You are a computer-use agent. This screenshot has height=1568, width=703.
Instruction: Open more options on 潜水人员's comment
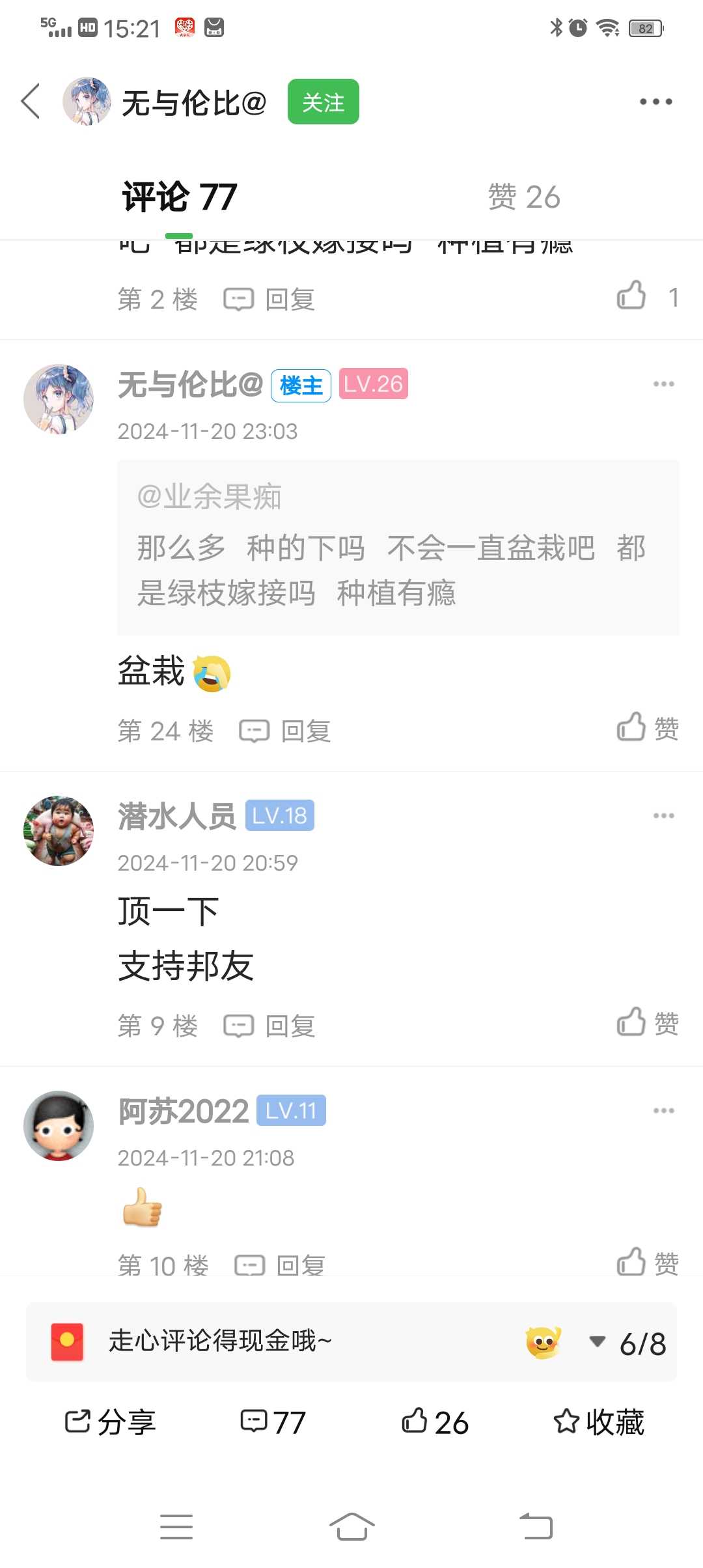point(663,816)
